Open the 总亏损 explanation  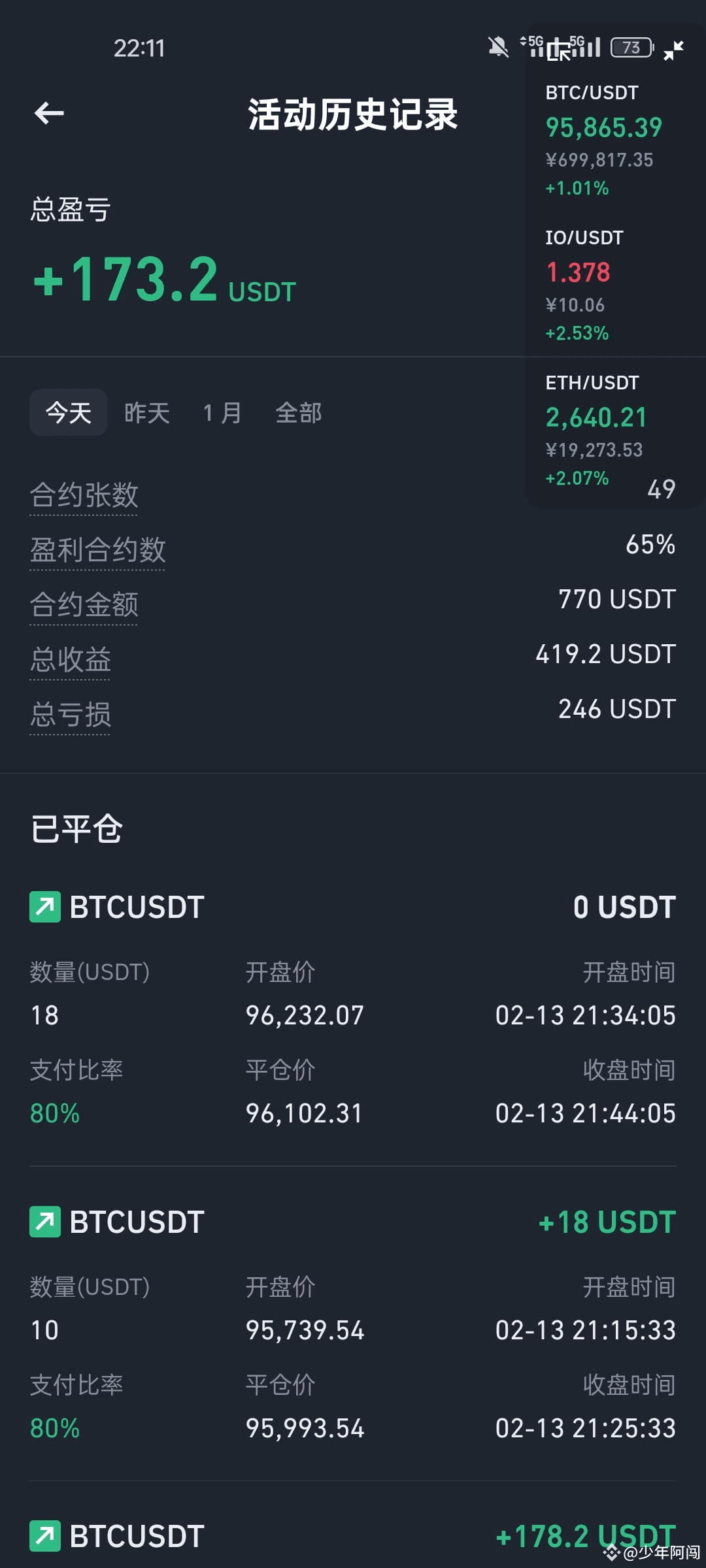(x=70, y=715)
